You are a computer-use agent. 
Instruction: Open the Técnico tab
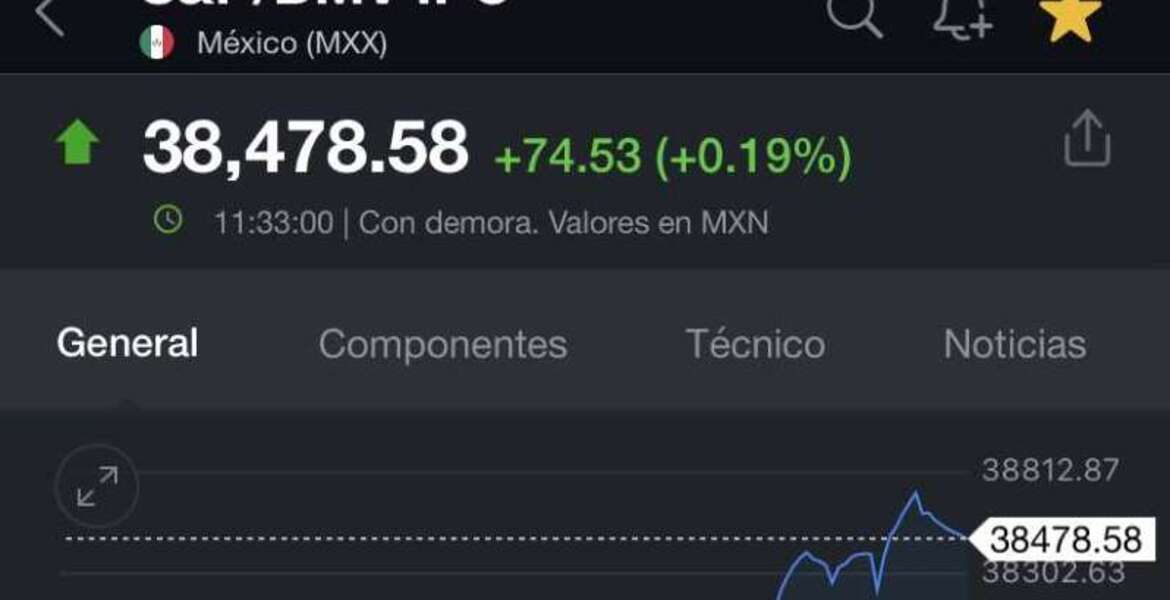(x=755, y=345)
